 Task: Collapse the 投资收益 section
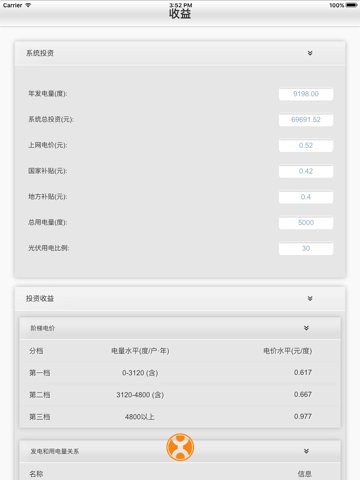point(310,298)
